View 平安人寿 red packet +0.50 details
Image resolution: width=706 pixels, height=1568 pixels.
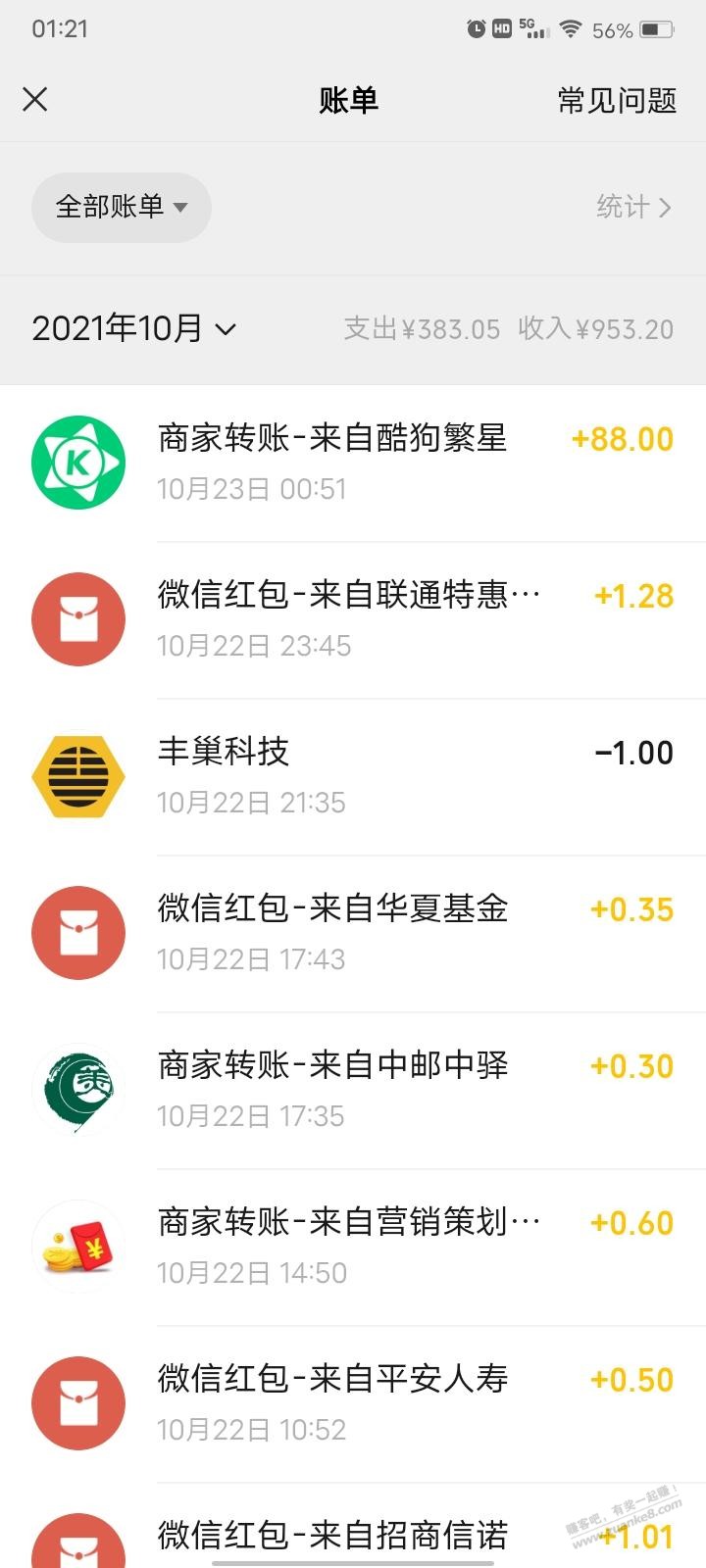pyautogui.click(x=353, y=1402)
